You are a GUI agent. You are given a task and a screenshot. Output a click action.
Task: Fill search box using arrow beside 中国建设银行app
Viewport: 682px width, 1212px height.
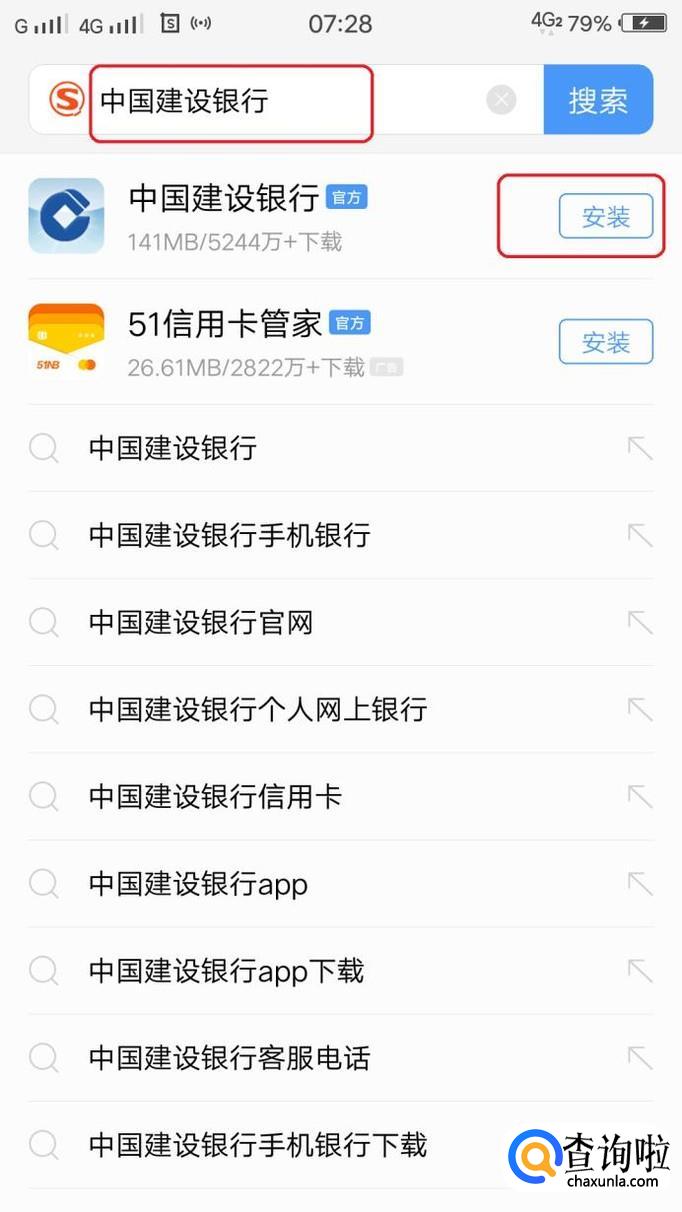[x=639, y=884]
